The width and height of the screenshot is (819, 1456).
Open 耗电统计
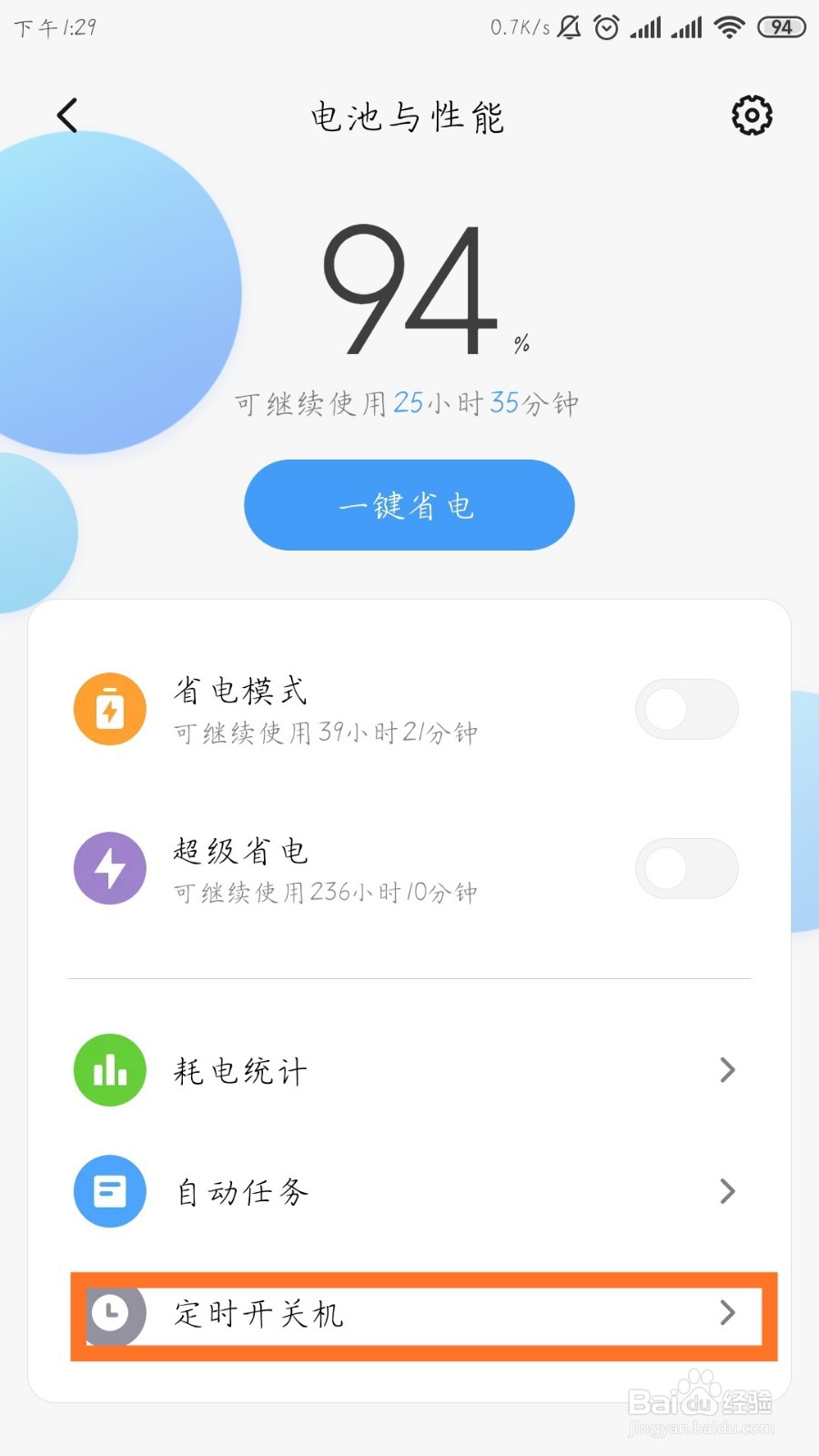409,1070
